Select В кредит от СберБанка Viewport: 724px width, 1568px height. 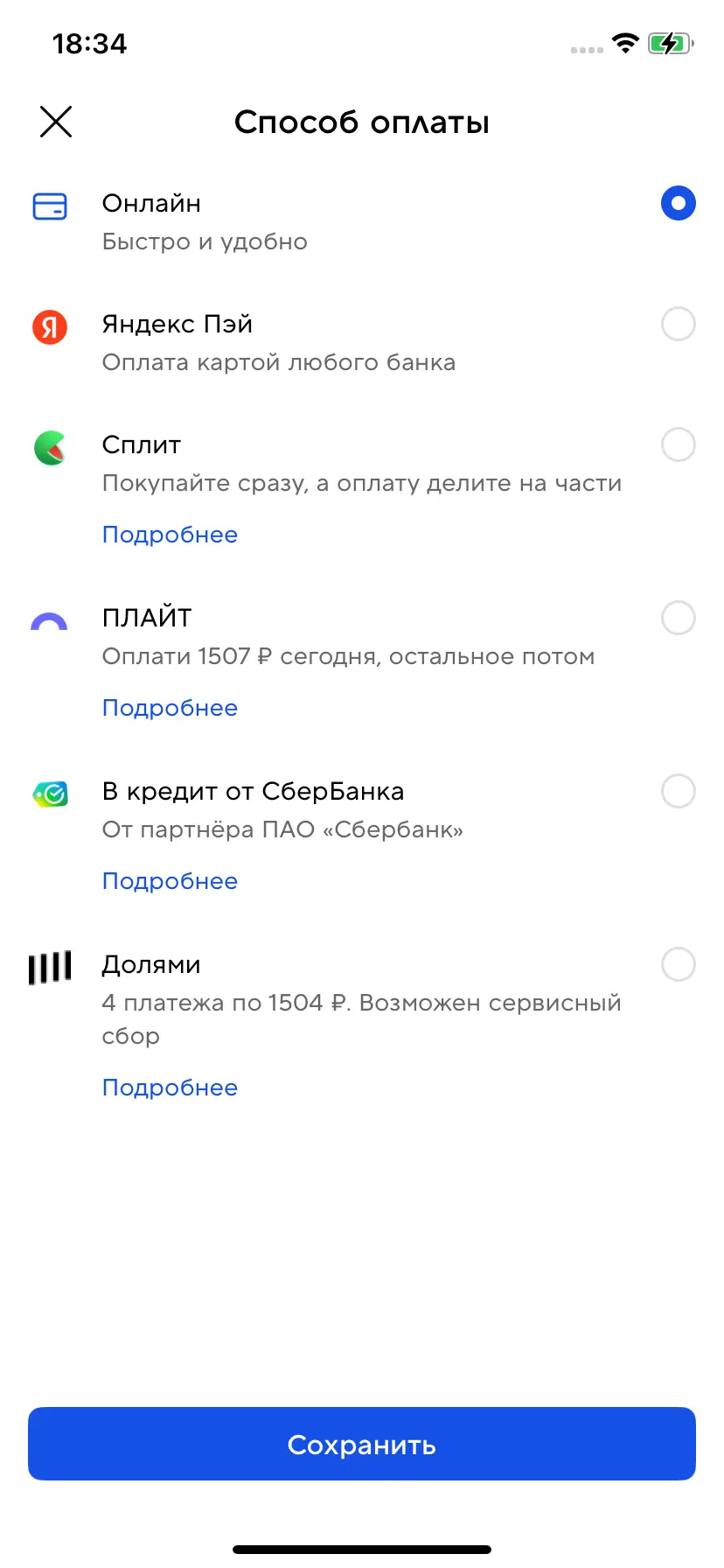click(678, 792)
